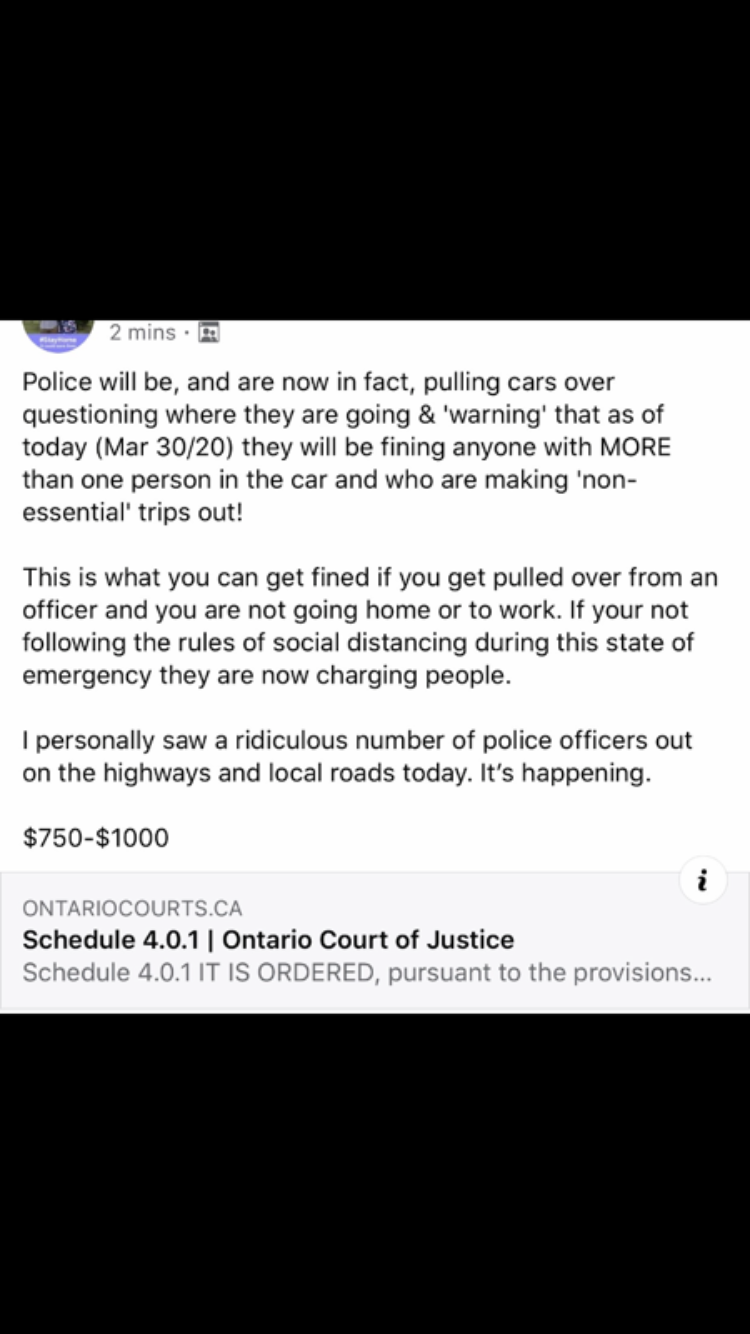
Task: Tap the info icon on the link preview
Action: pos(703,880)
